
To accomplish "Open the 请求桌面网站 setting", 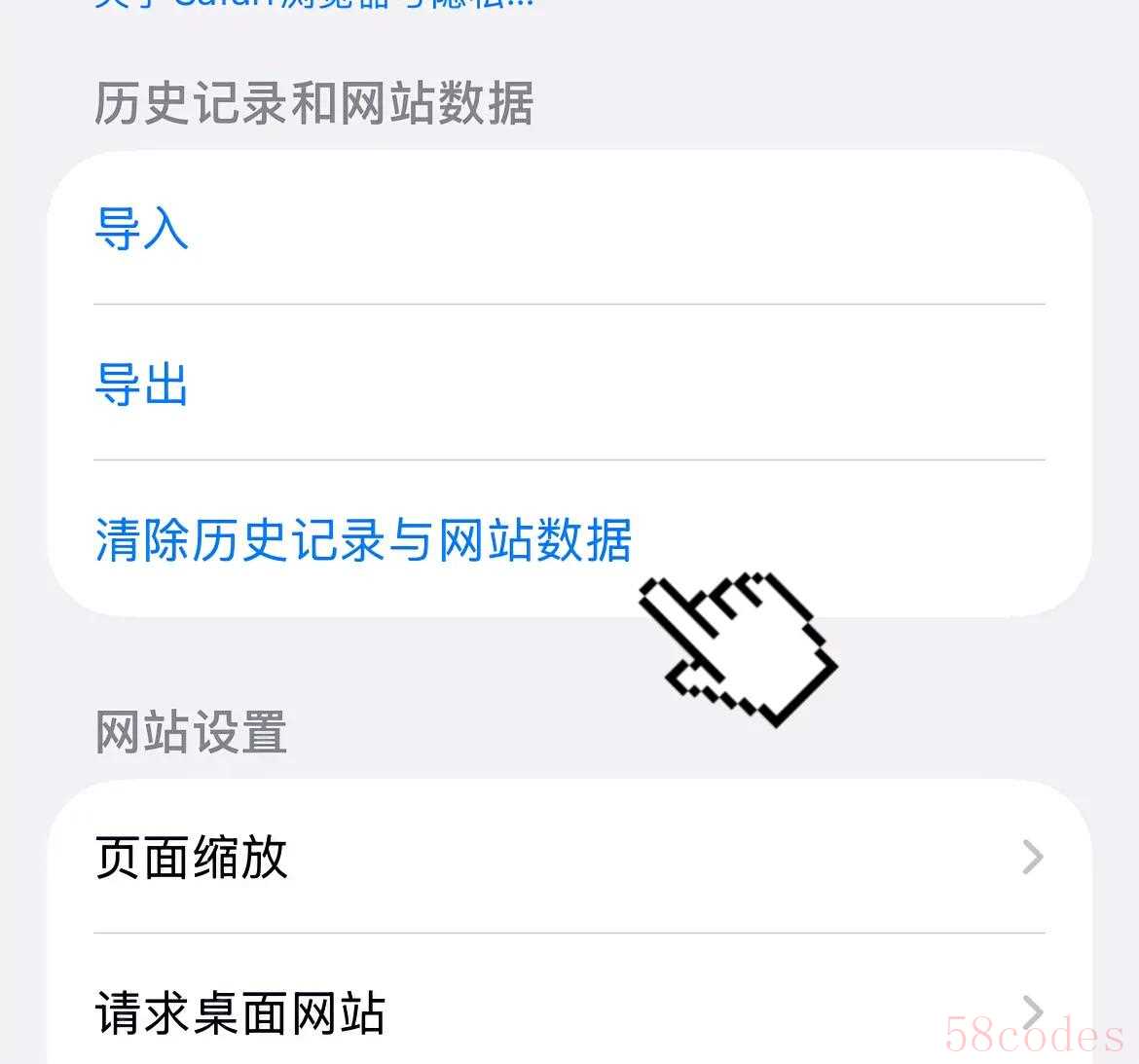I will click(569, 1013).
